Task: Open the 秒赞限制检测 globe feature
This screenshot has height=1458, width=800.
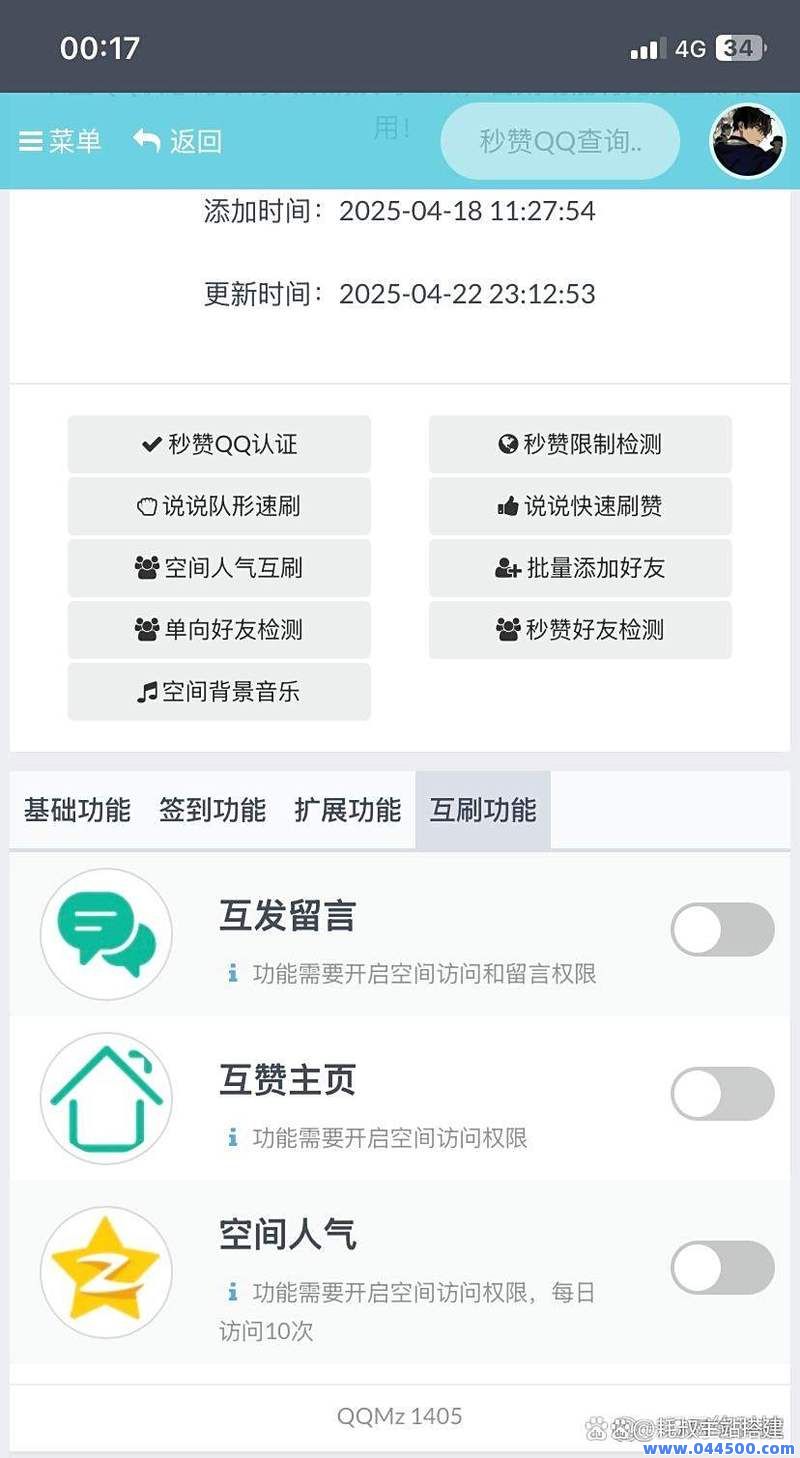Action: point(580,444)
